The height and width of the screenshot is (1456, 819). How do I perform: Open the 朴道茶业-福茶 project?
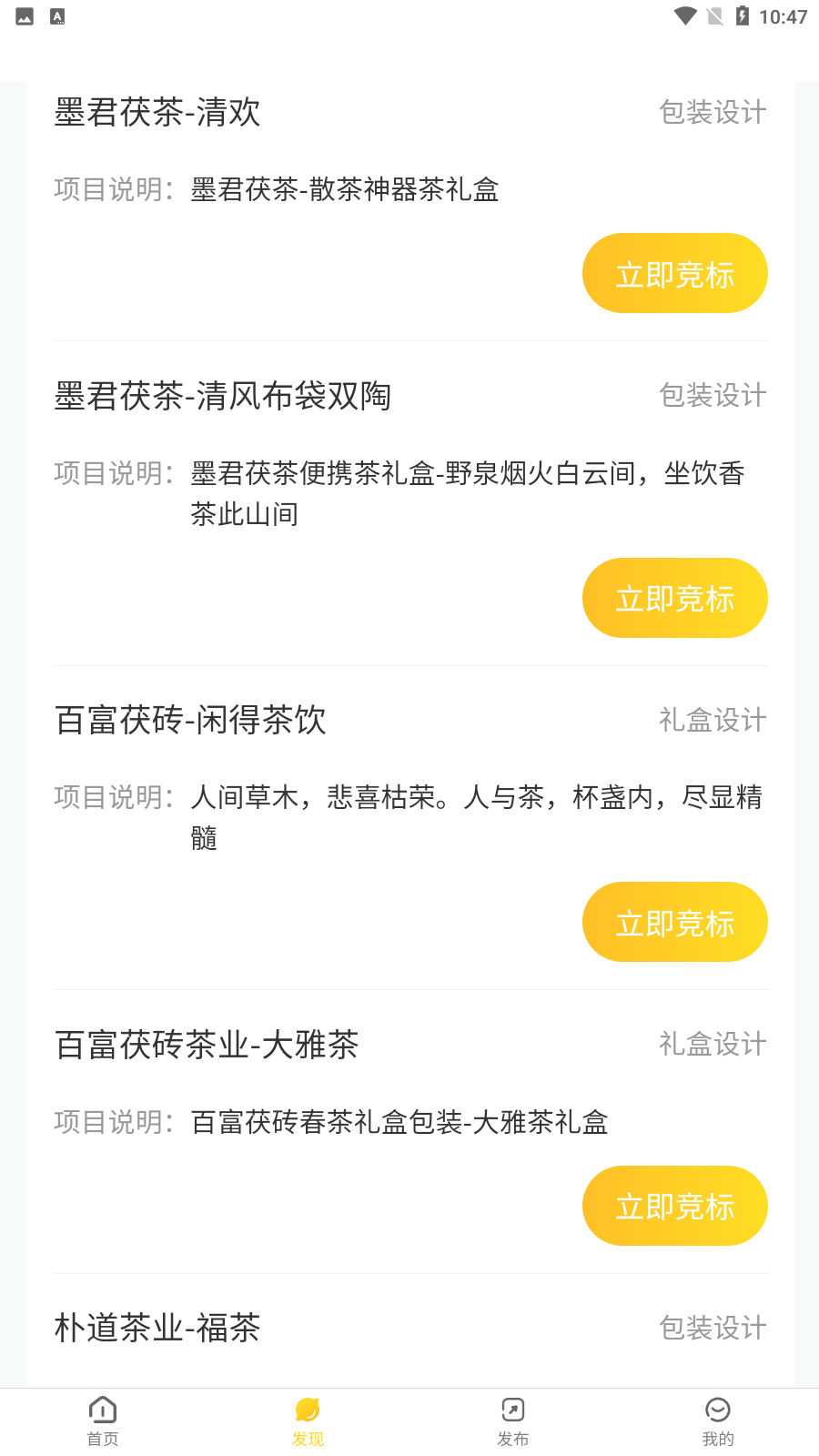pyautogui.click(x=157, y=1328)
